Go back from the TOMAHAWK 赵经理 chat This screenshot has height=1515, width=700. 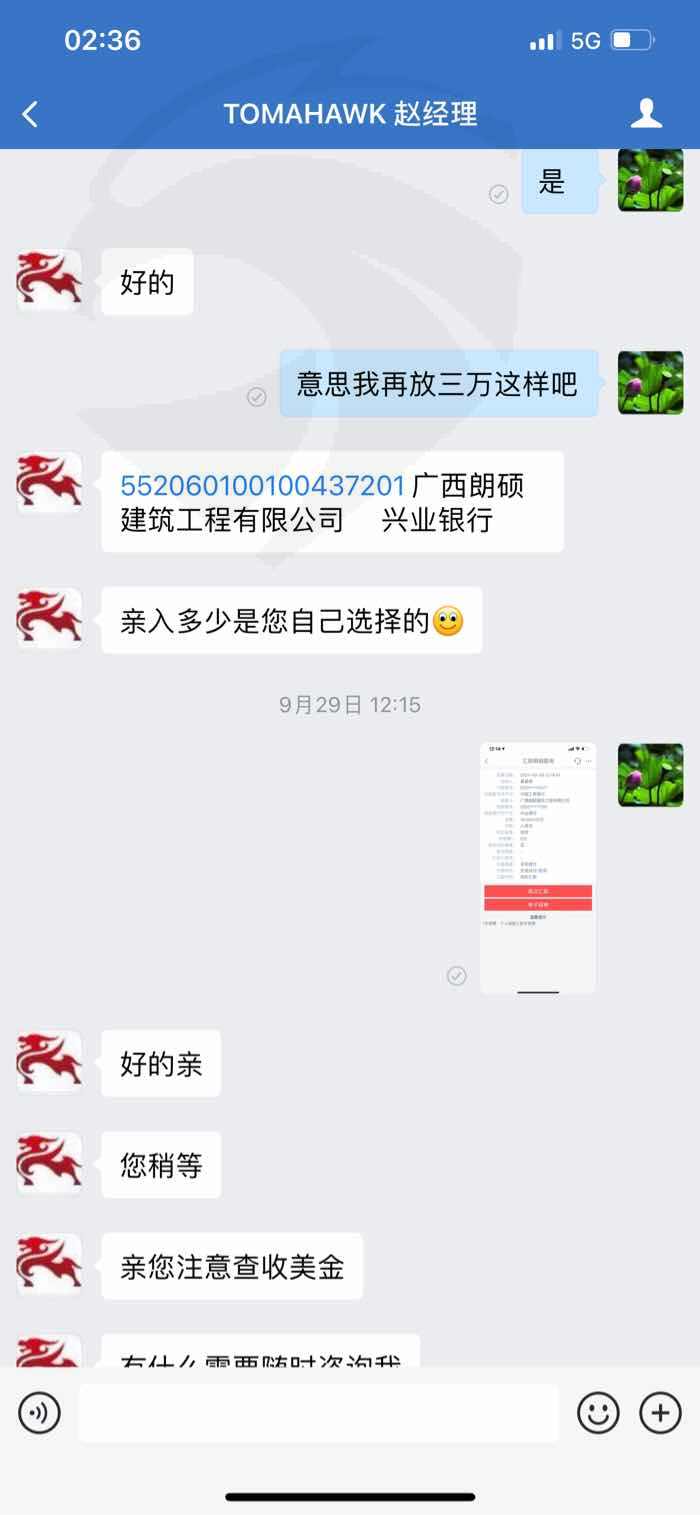[x=30, y=114]
